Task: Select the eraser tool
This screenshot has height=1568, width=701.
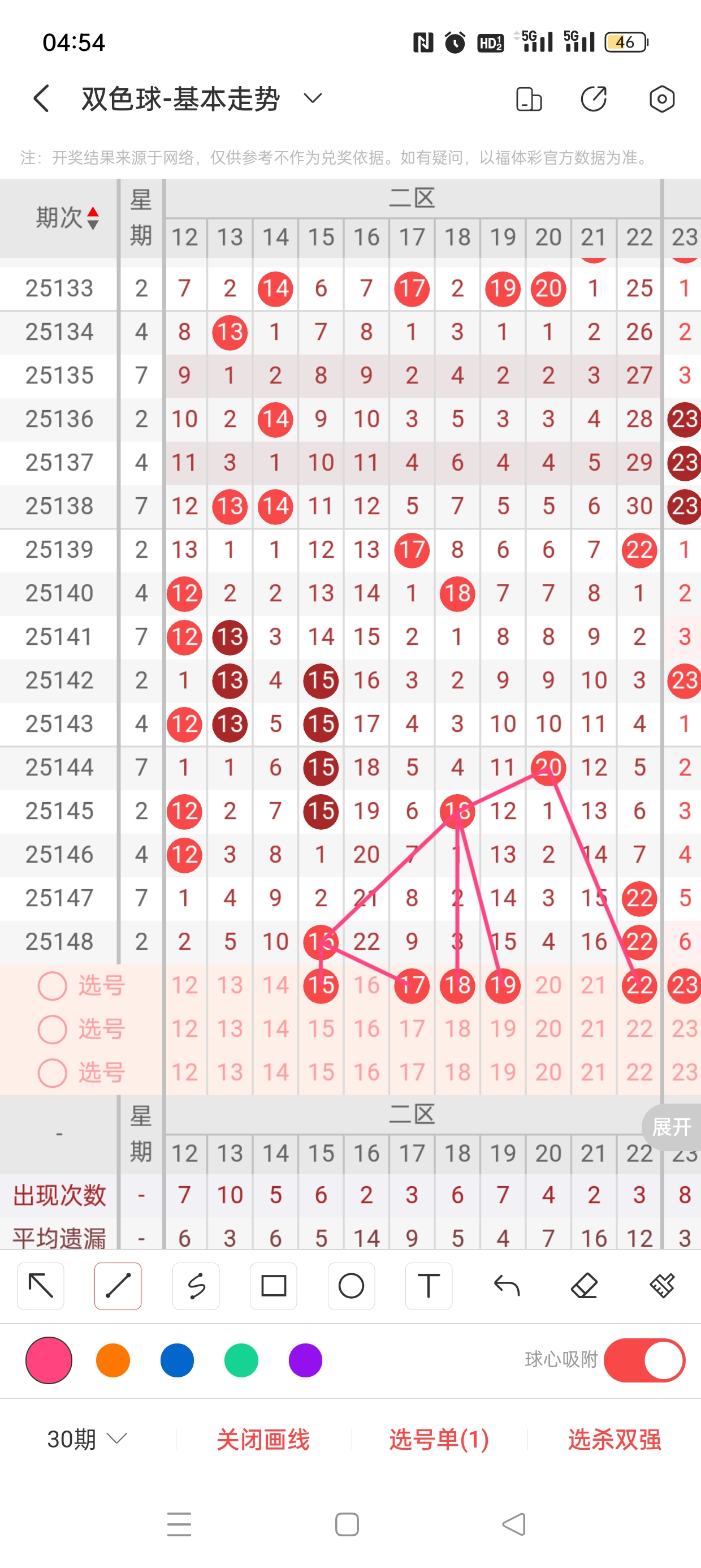Action: [x=584, y=1286]
